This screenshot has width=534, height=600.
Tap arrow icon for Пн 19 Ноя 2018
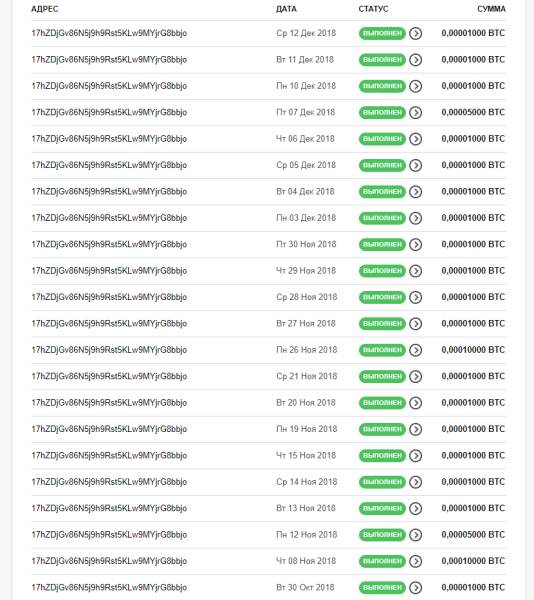(x=415, y=429)
